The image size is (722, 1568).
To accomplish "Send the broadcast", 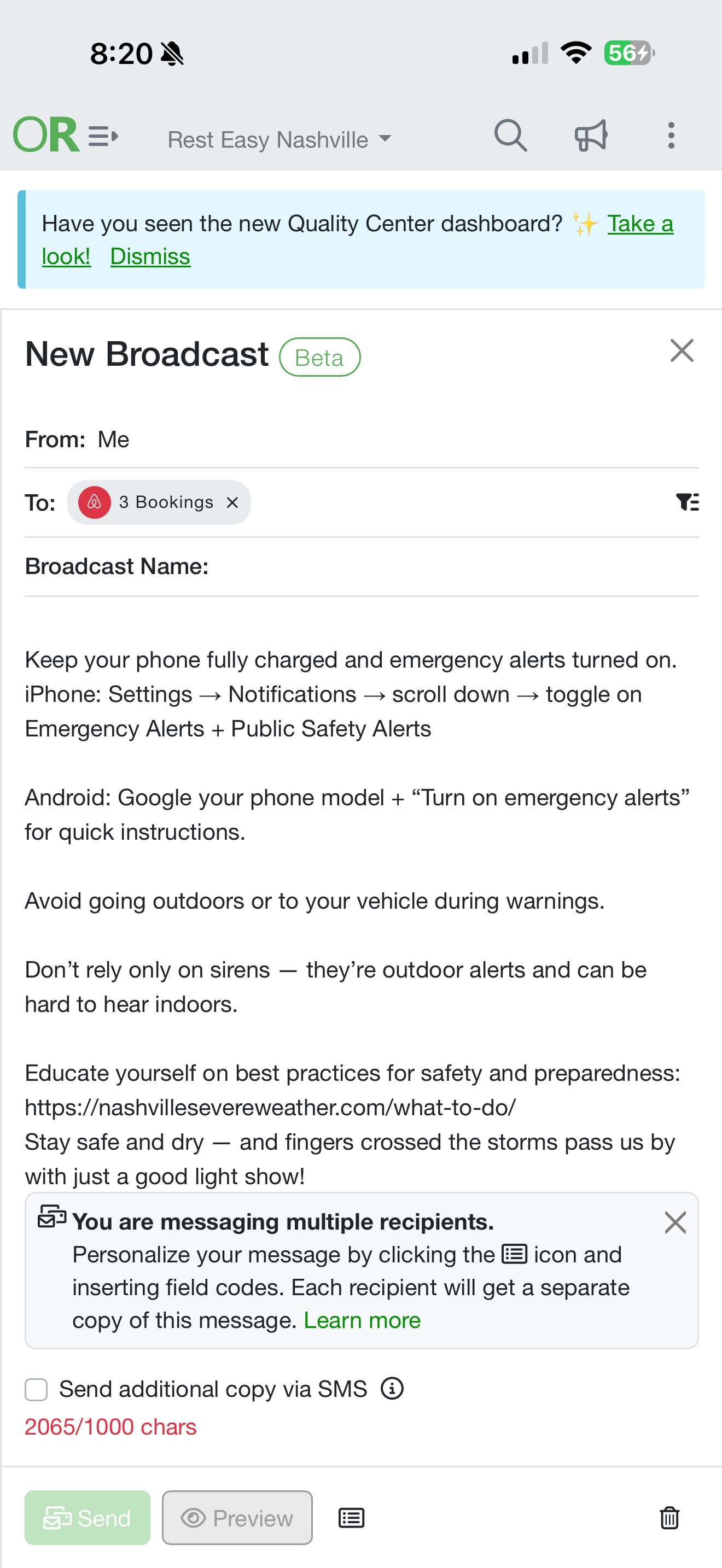I will coord(87,1518).
